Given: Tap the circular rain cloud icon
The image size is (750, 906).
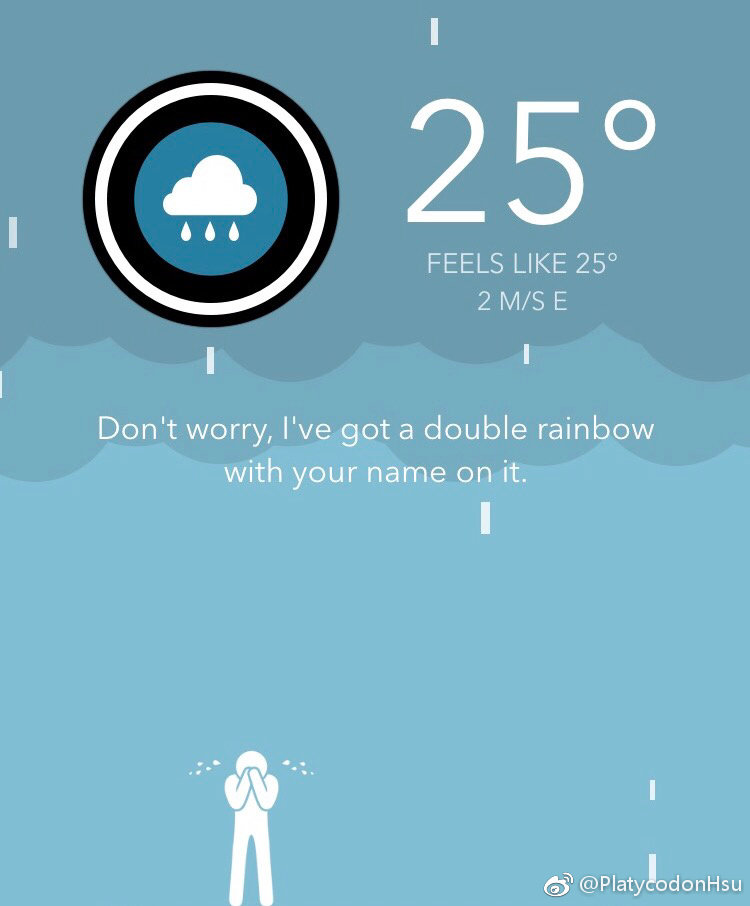Looking at the screenshot, I should (211, 198).
